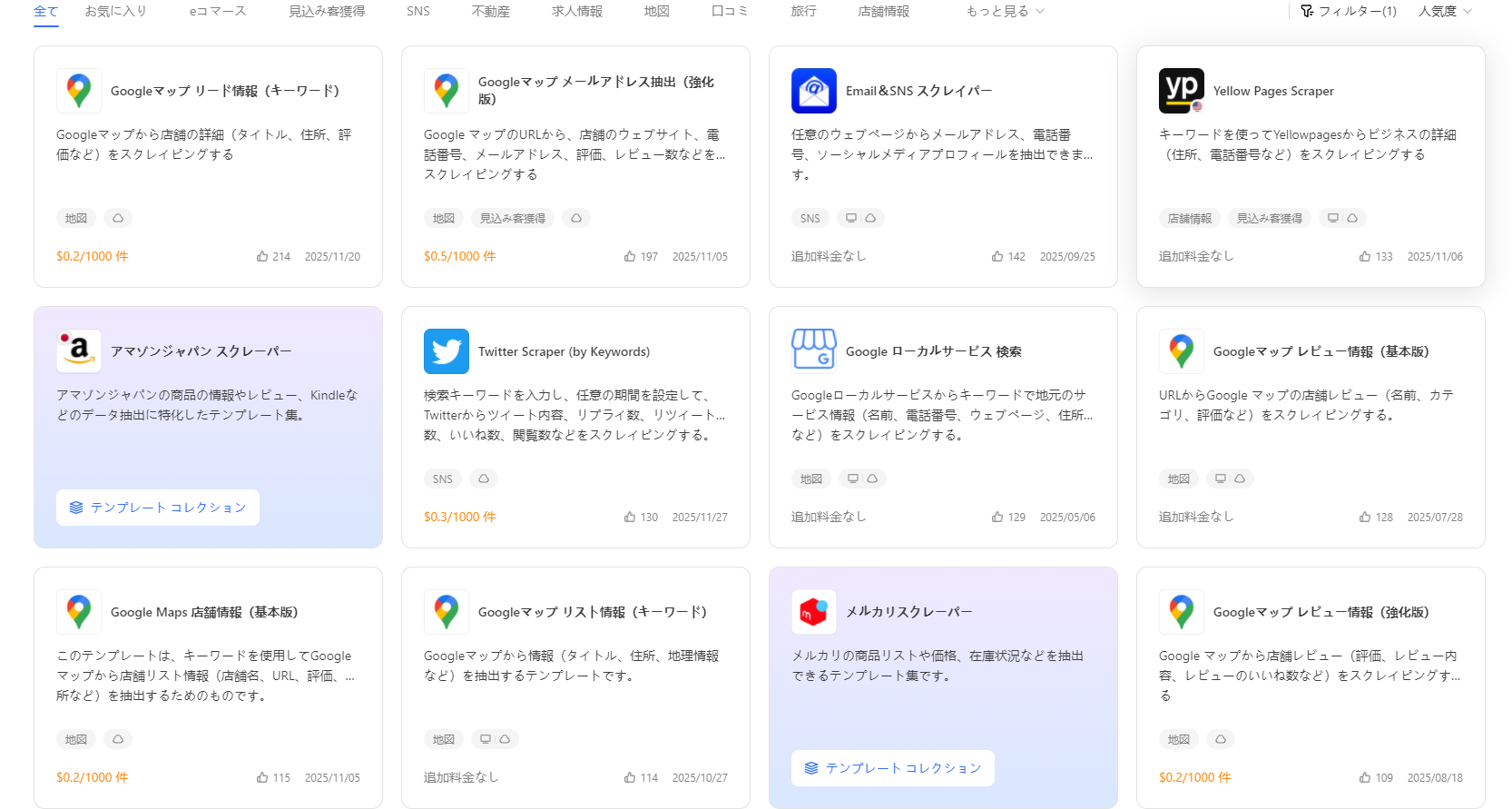Screen dimensions: 1512x809
Task: Open the Twitter Scraper (by Keywords) card
Action: (x=564, y=351)
